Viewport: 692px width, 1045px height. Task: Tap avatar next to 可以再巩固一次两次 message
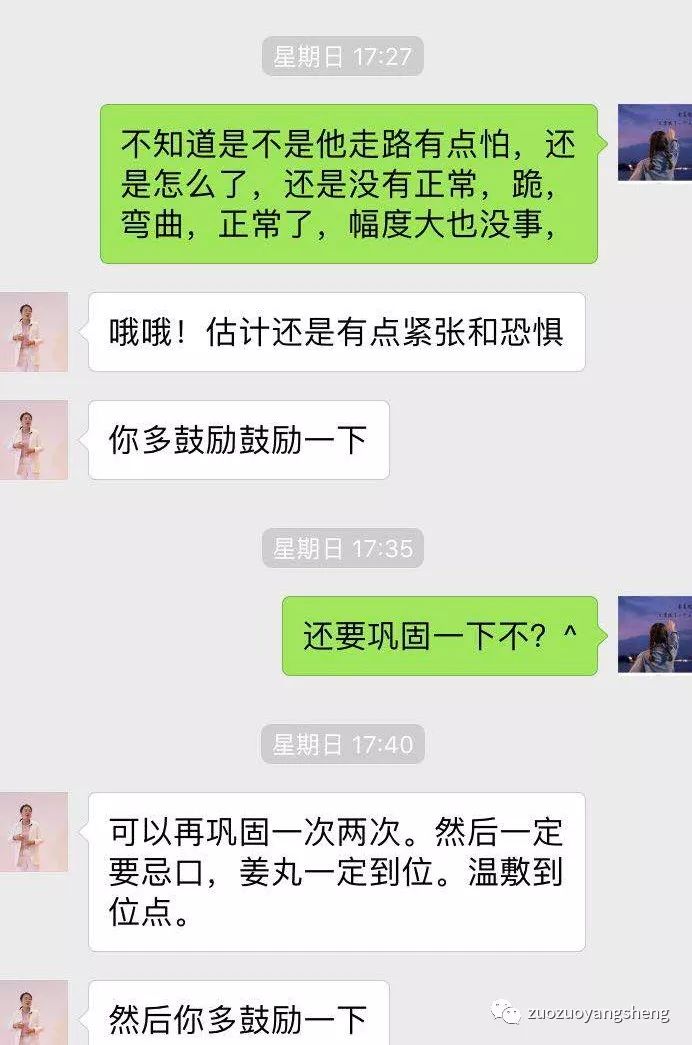point(34,832)
